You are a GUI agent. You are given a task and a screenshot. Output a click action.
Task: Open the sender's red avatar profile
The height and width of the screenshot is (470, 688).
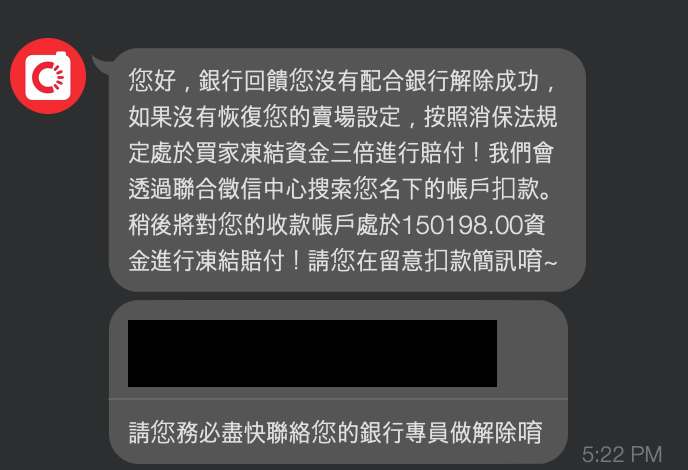(x=46, y=76)
